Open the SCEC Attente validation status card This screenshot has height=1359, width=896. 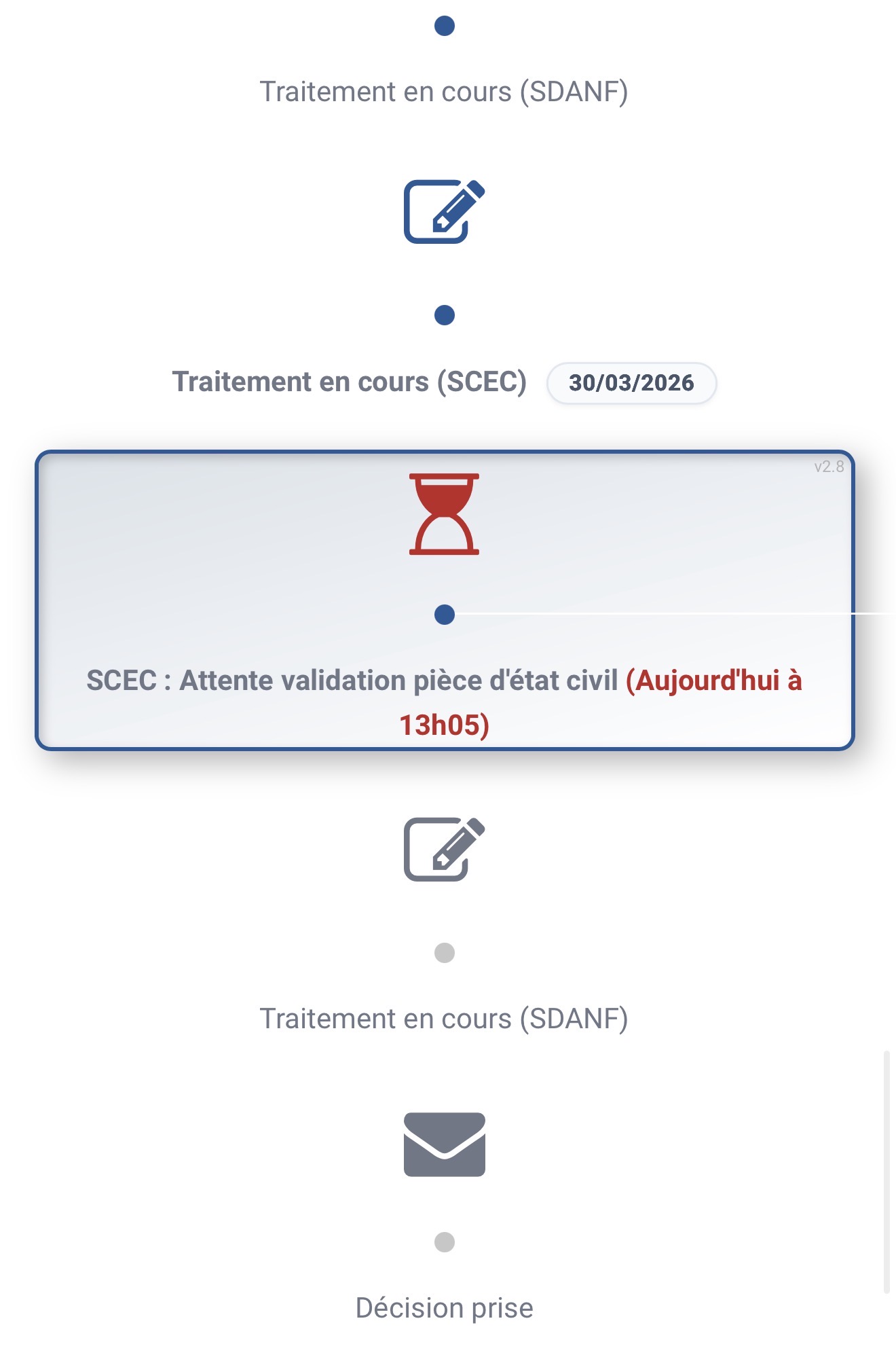tap(445, 600)
